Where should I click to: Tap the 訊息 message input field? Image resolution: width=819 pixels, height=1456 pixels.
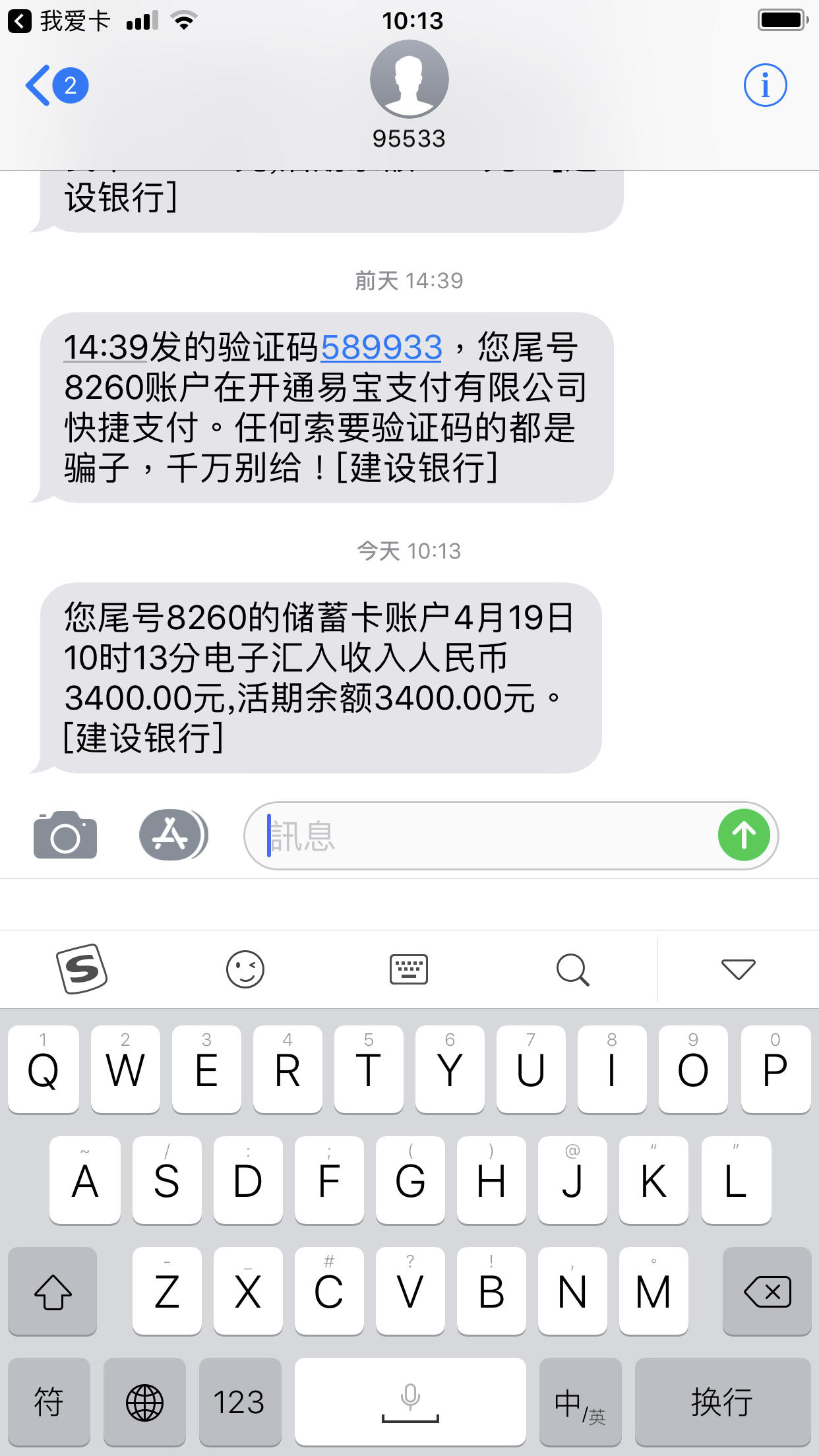pyautogui.click(x=462, y=835)
